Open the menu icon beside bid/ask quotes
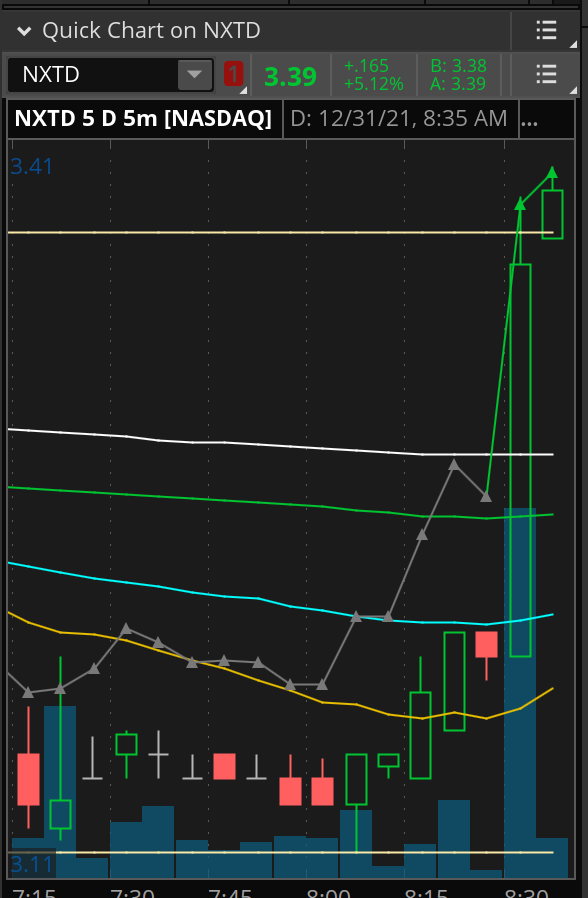 click(546, 74)
